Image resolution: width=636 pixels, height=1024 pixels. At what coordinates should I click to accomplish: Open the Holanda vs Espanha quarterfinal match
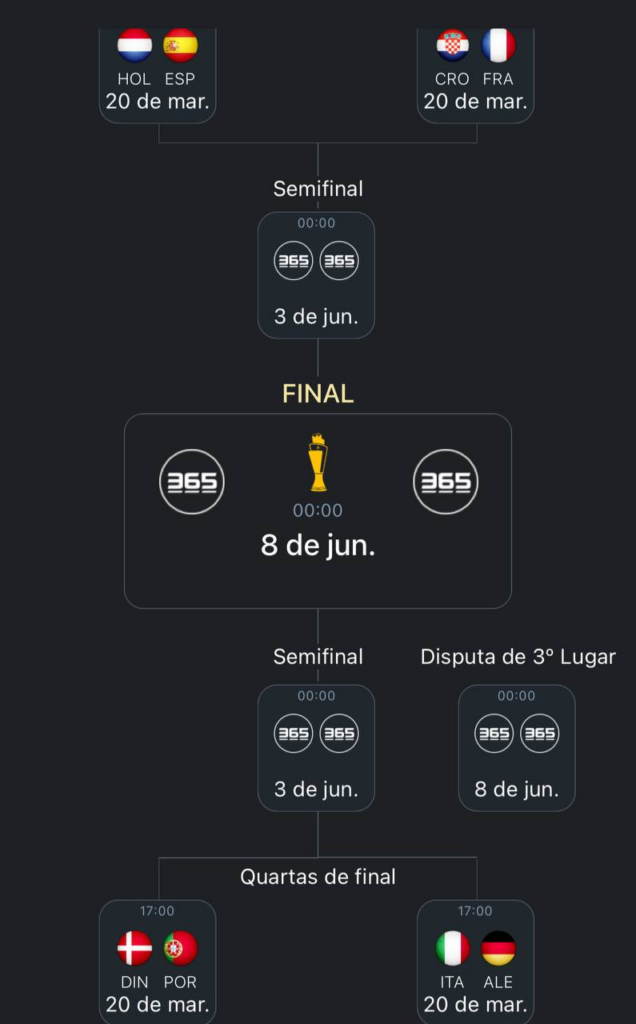pos(157,75)
